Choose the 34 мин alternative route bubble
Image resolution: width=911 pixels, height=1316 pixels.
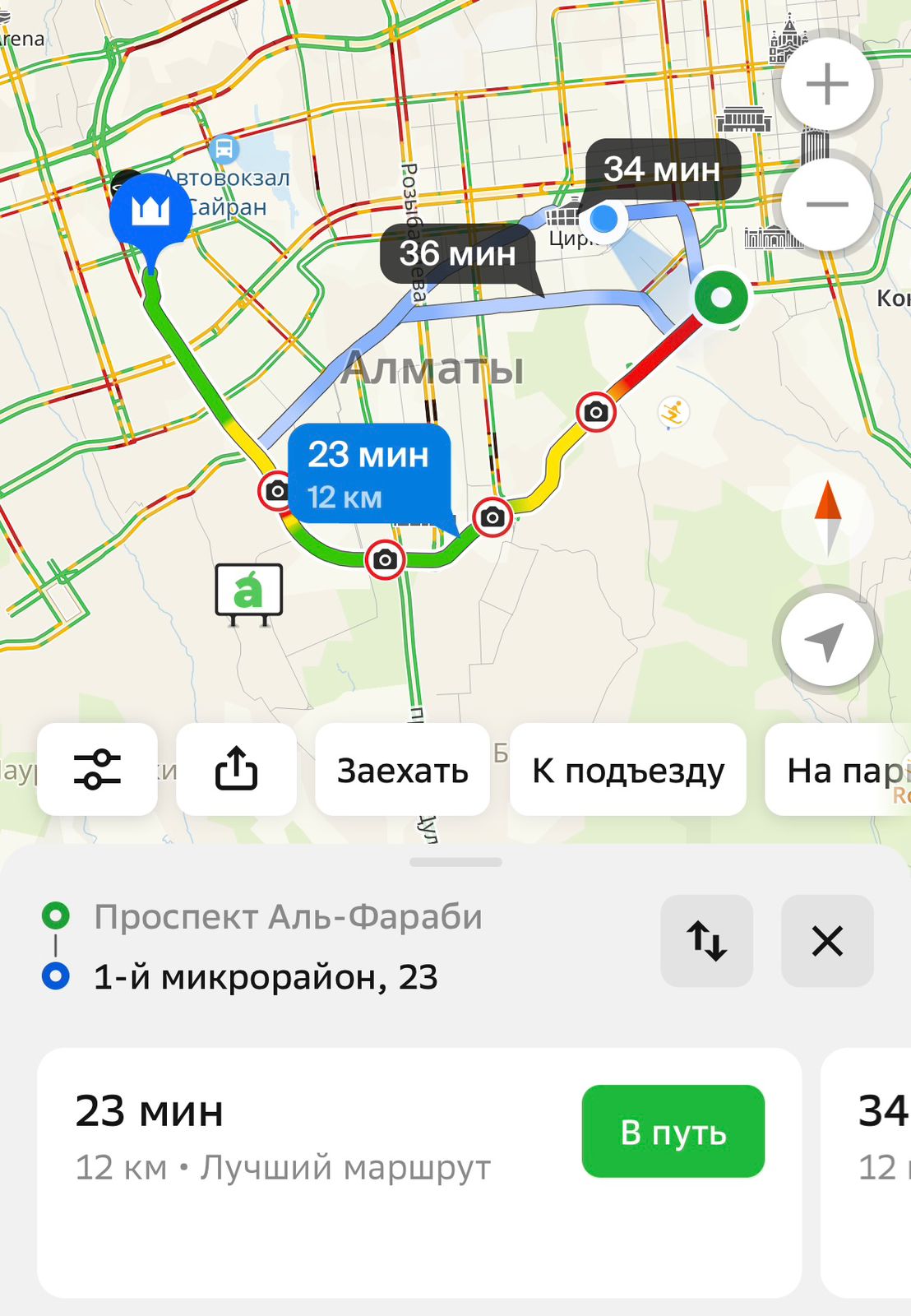663,169
